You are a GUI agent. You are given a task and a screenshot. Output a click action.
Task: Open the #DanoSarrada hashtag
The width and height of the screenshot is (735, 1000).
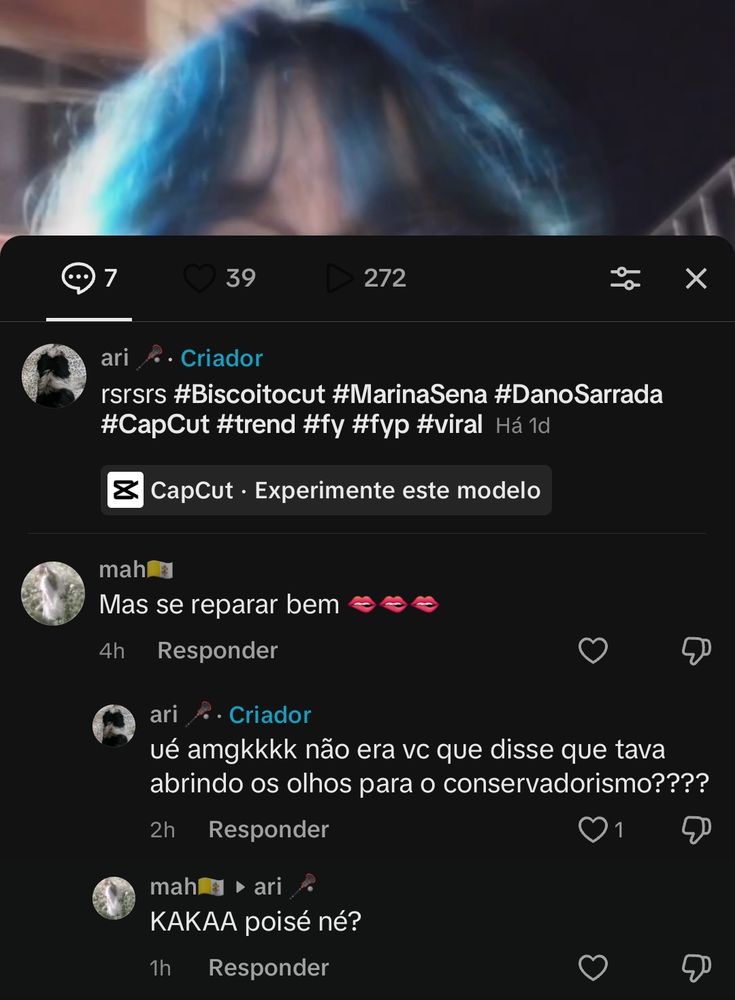pos(578,394)
